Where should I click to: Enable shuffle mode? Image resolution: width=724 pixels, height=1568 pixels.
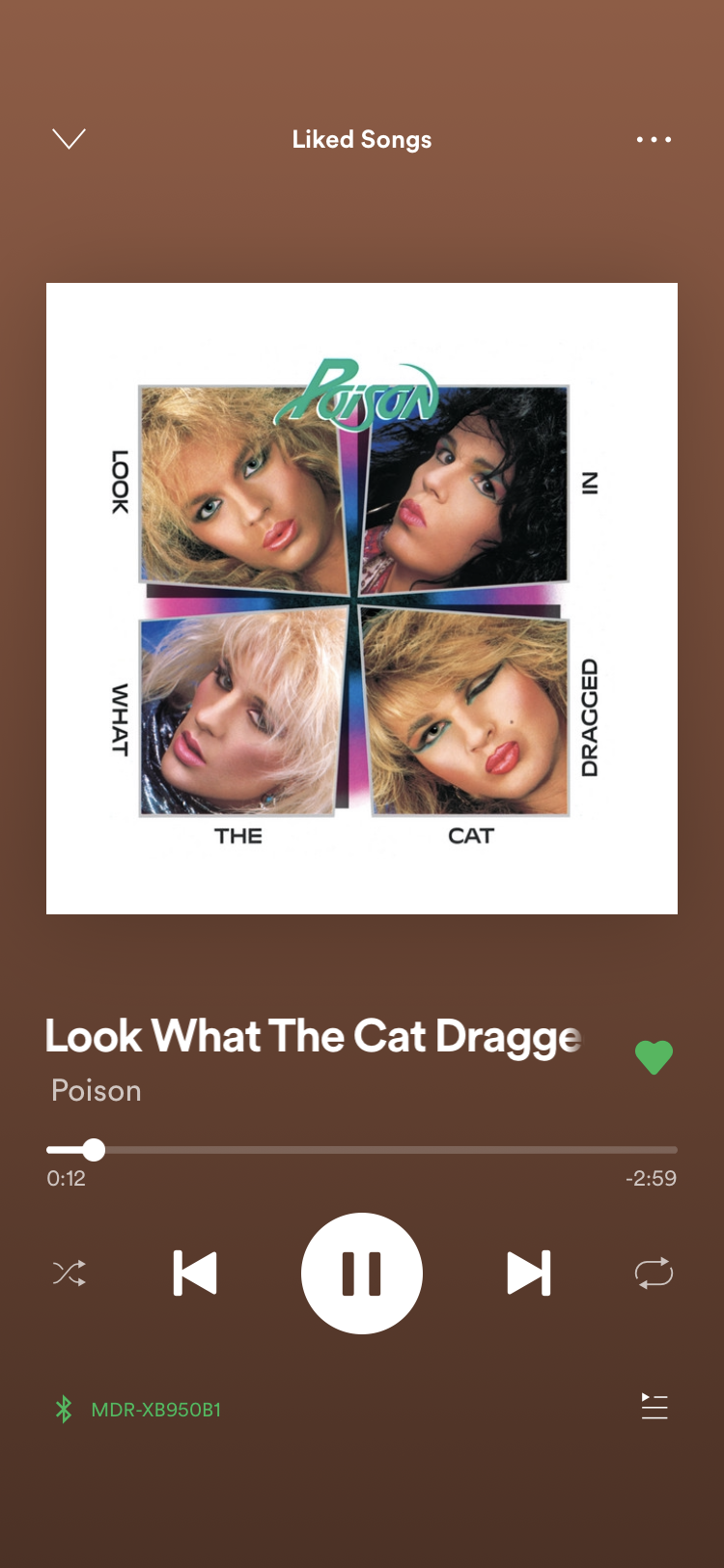click(70, 1273)
